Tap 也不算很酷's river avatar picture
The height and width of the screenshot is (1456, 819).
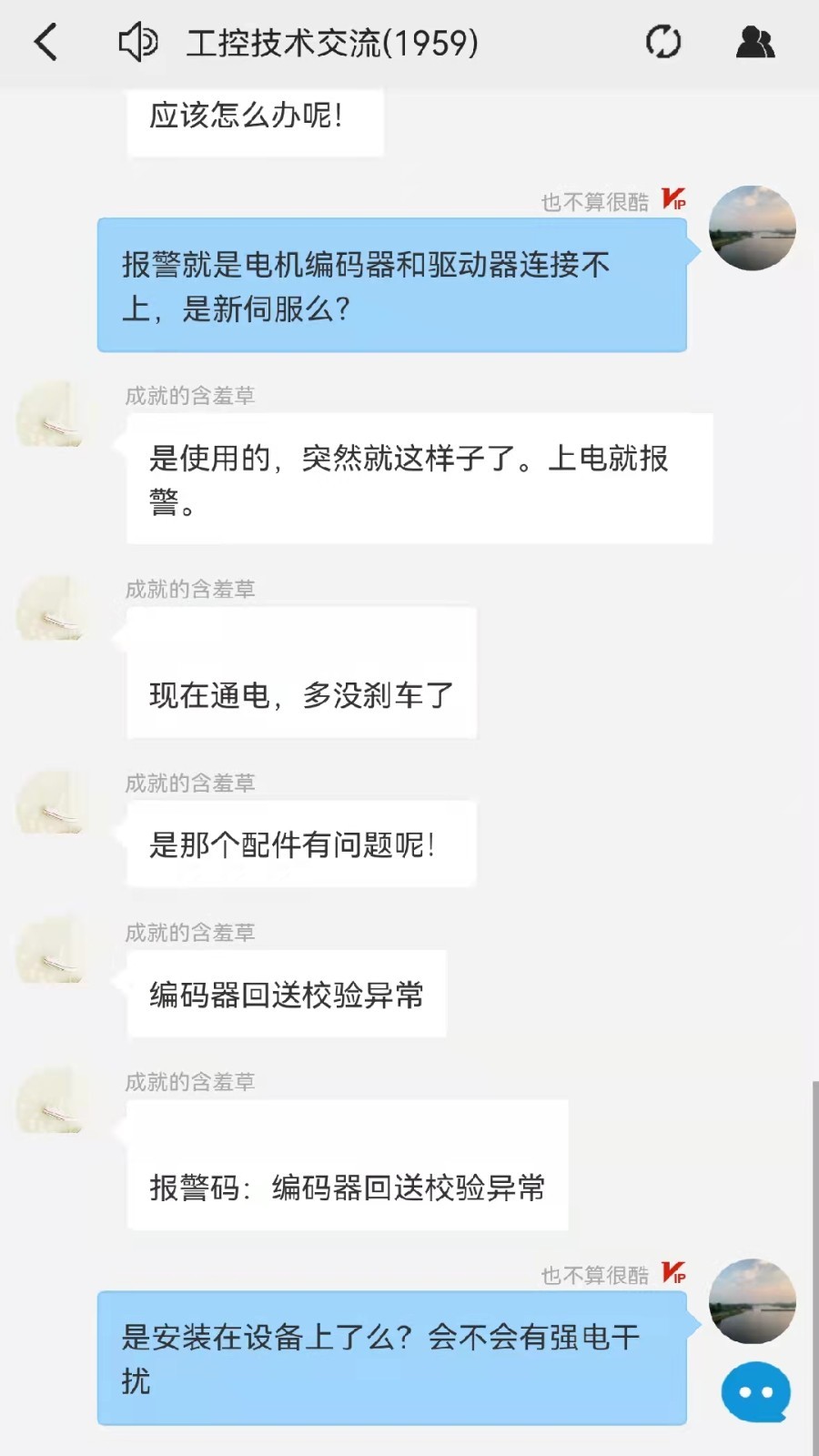[x=751, y=227]
